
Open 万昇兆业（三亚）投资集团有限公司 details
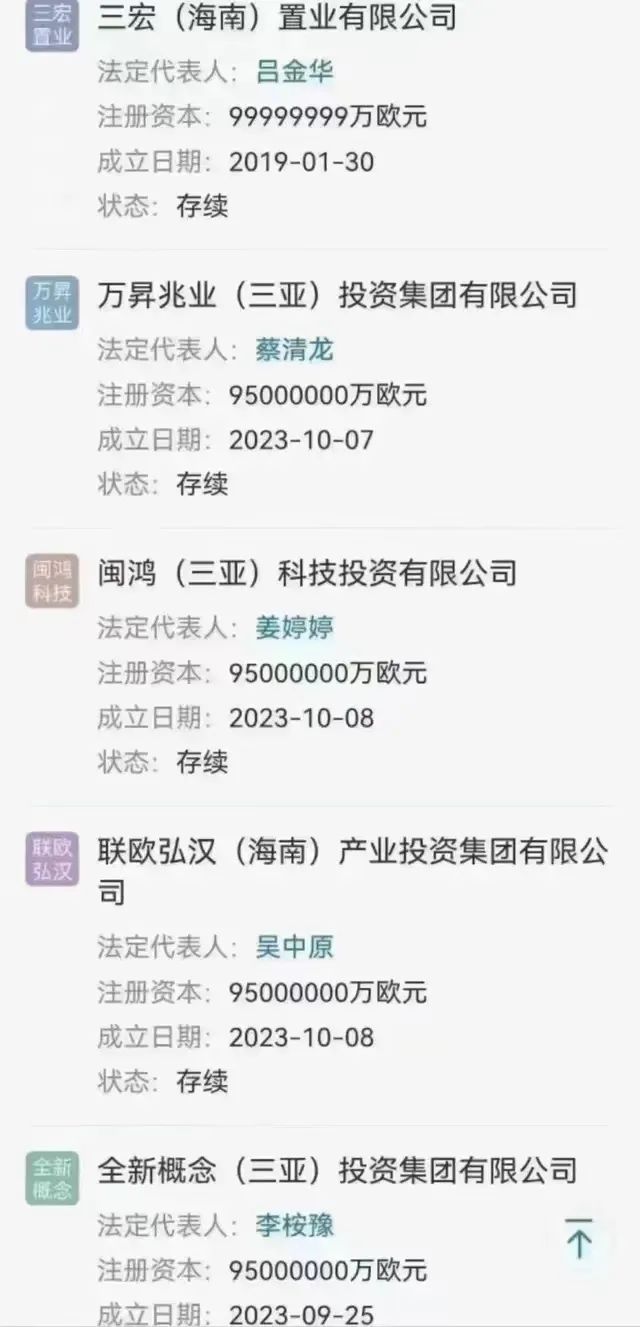[337, 295]
